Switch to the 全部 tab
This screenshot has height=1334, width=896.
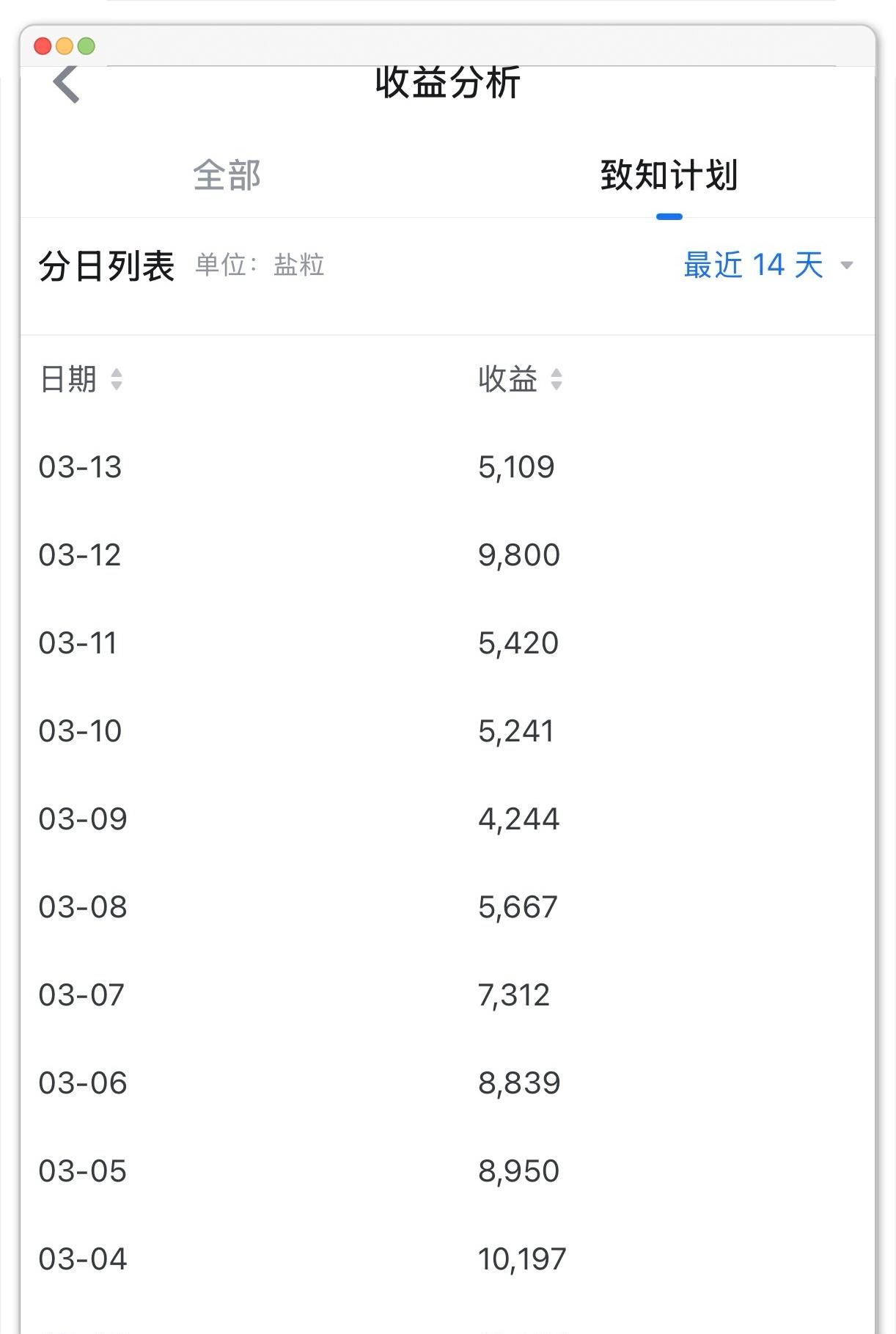click(227, 176)
